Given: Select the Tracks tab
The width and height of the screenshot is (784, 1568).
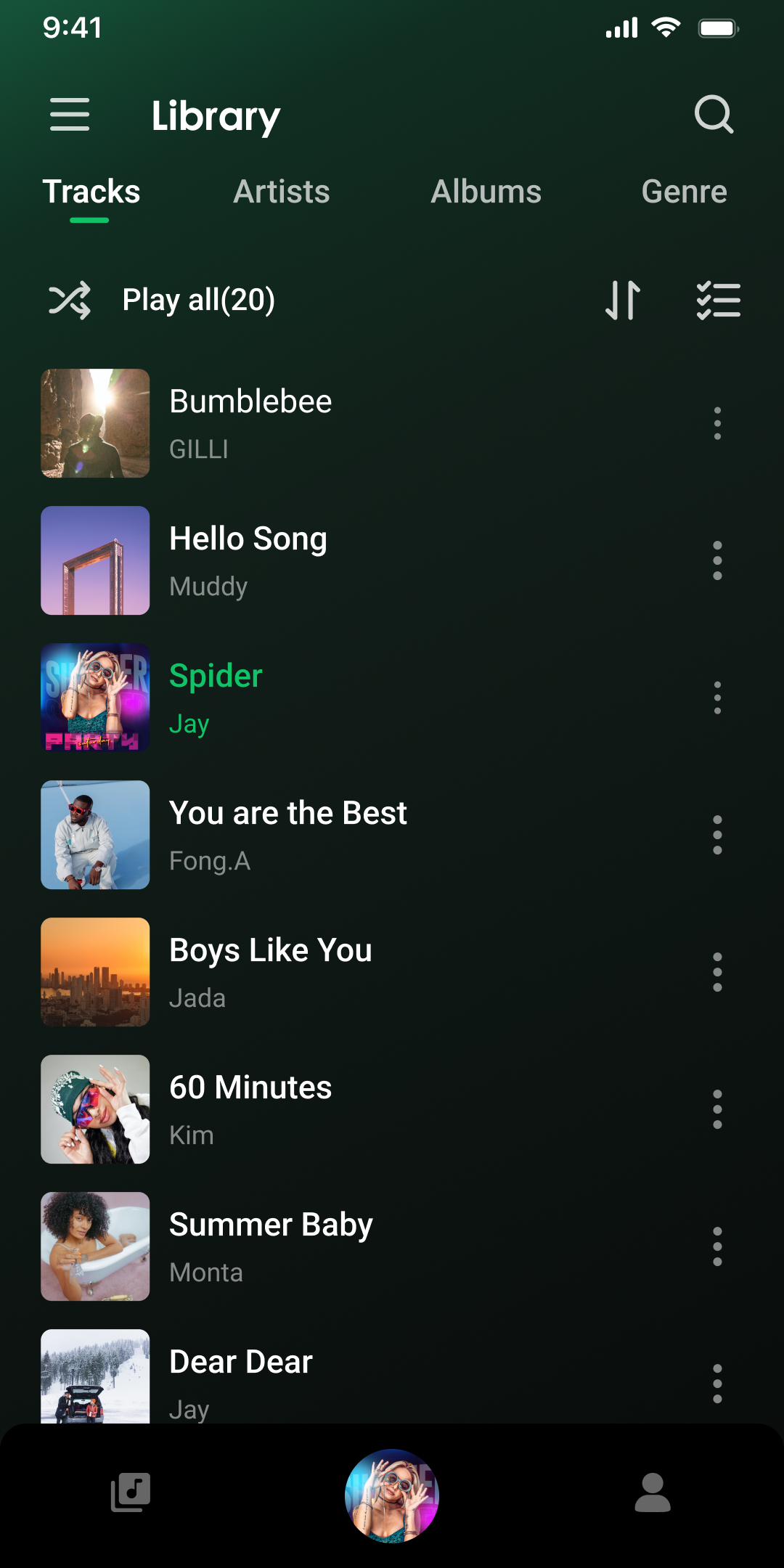Looking at the screenshot, I should (91, 192).
